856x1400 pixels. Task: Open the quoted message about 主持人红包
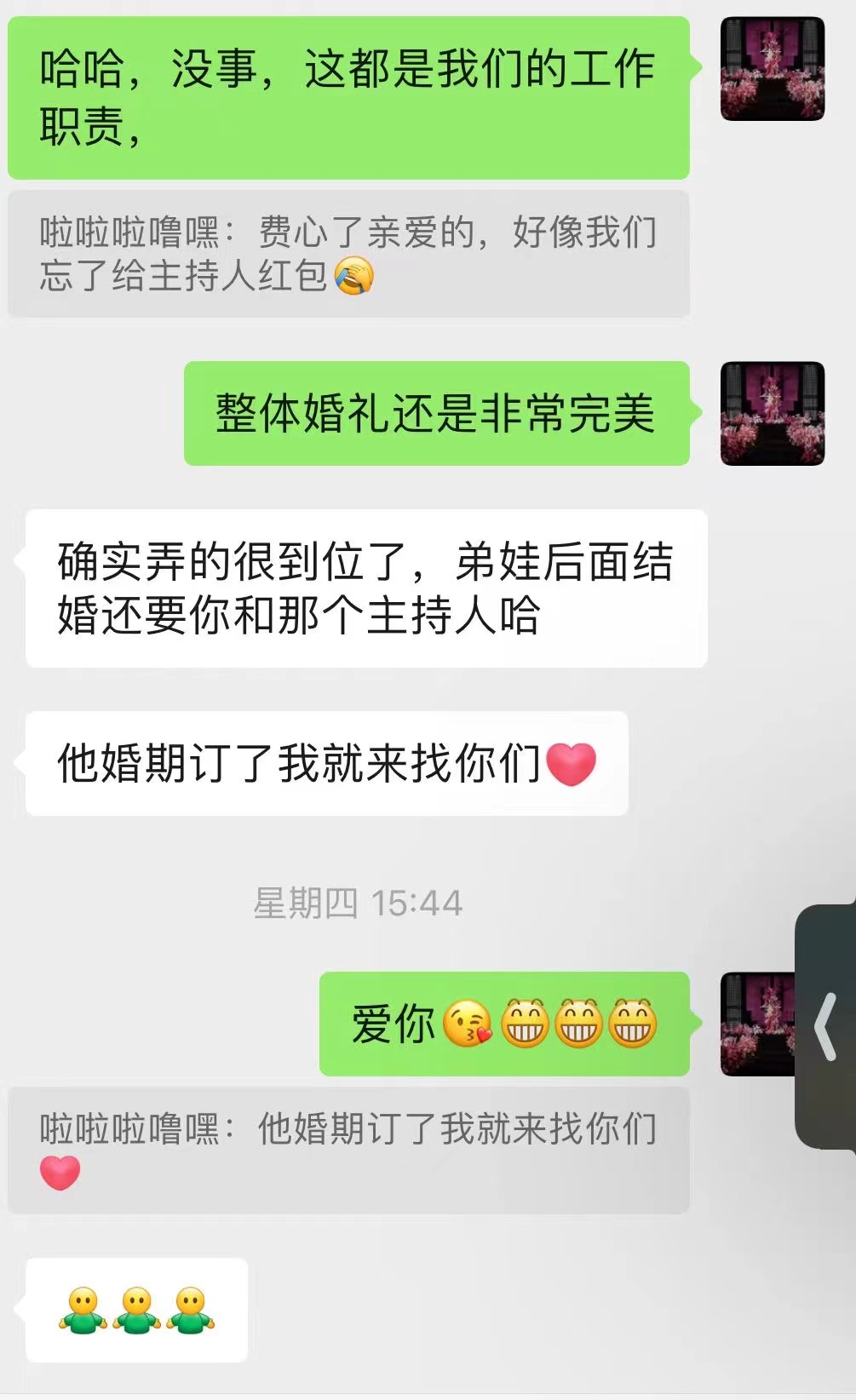[348, 254]
